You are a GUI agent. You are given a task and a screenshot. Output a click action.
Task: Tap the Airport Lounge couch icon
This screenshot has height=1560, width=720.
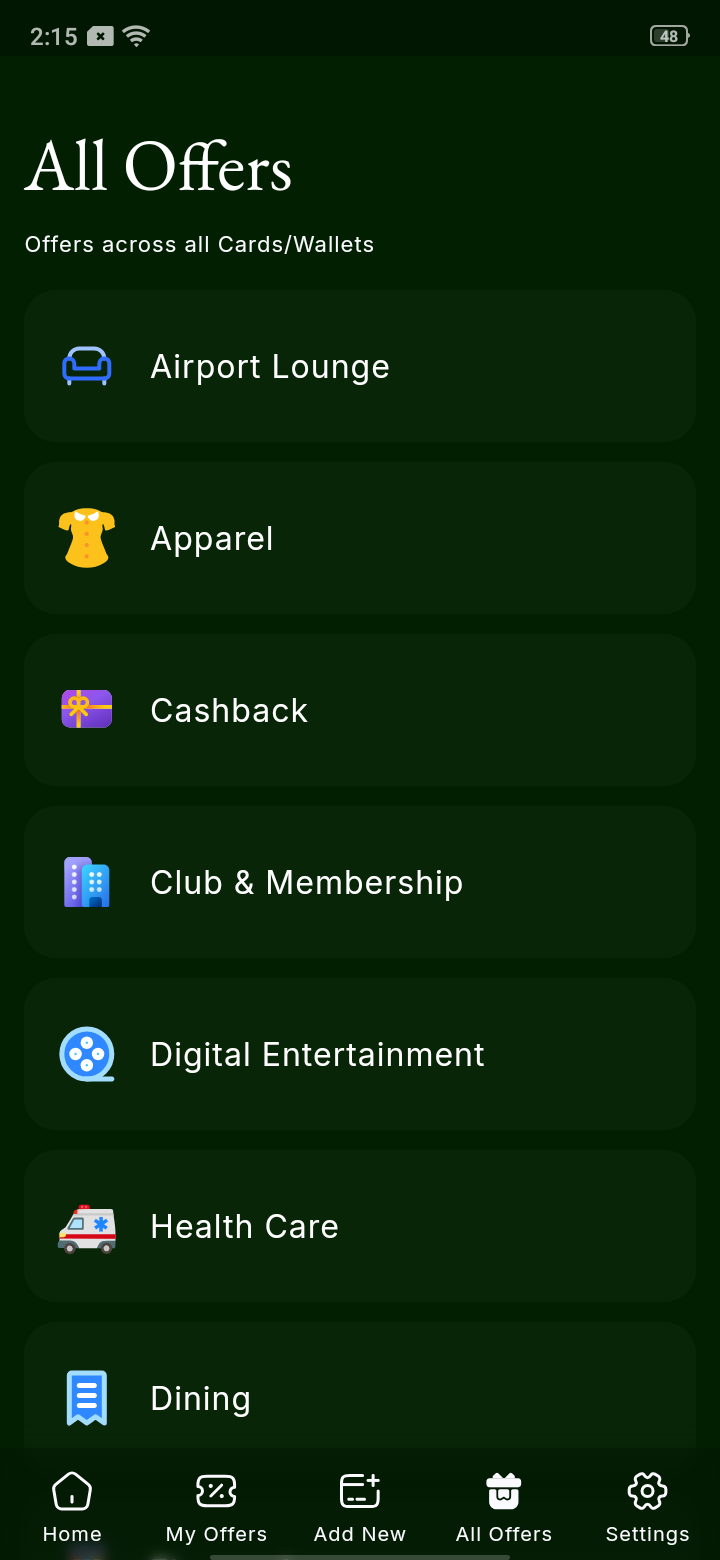87,365
